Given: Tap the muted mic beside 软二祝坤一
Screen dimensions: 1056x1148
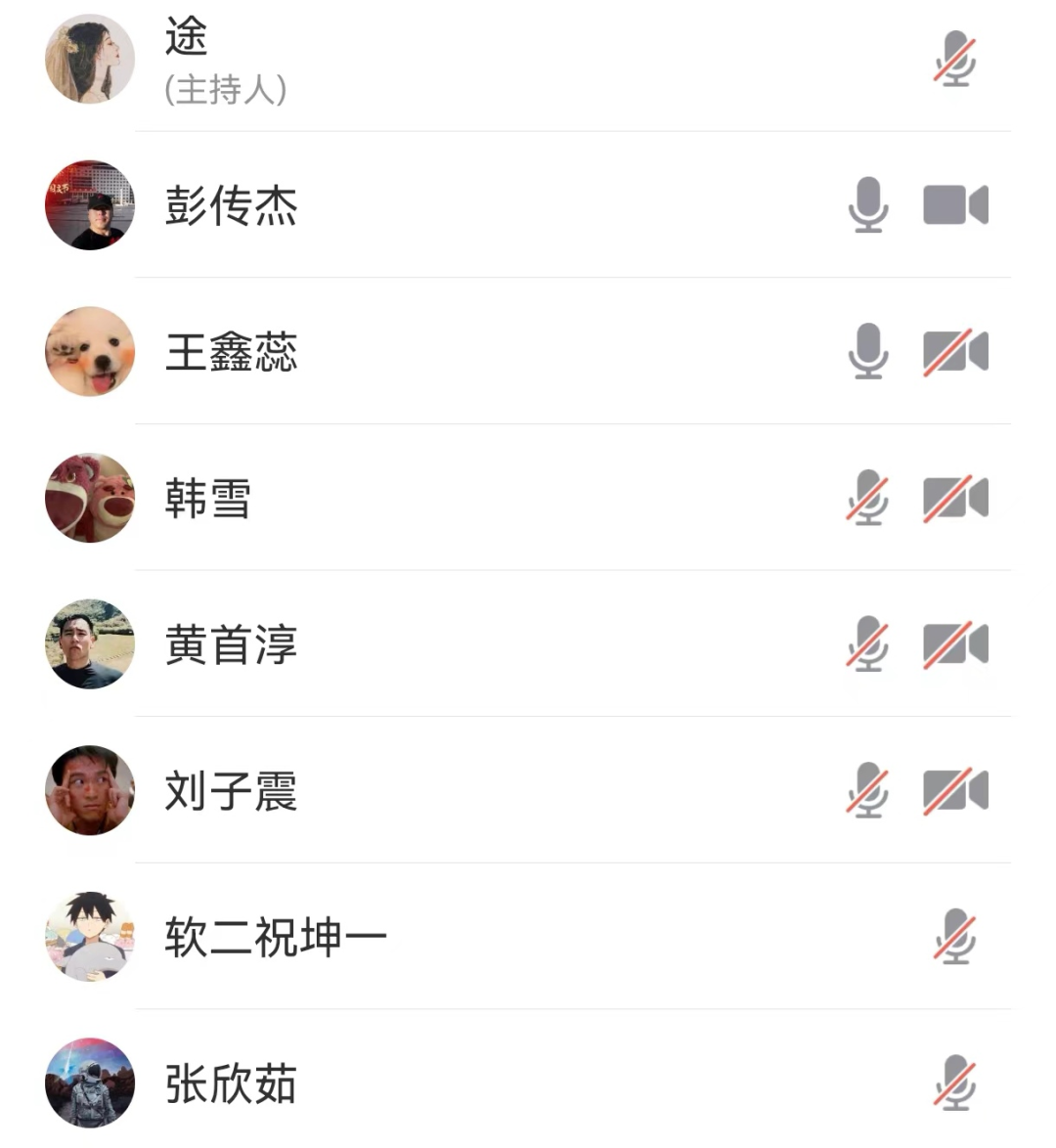Looking at the screenshot, I should 955,938.
